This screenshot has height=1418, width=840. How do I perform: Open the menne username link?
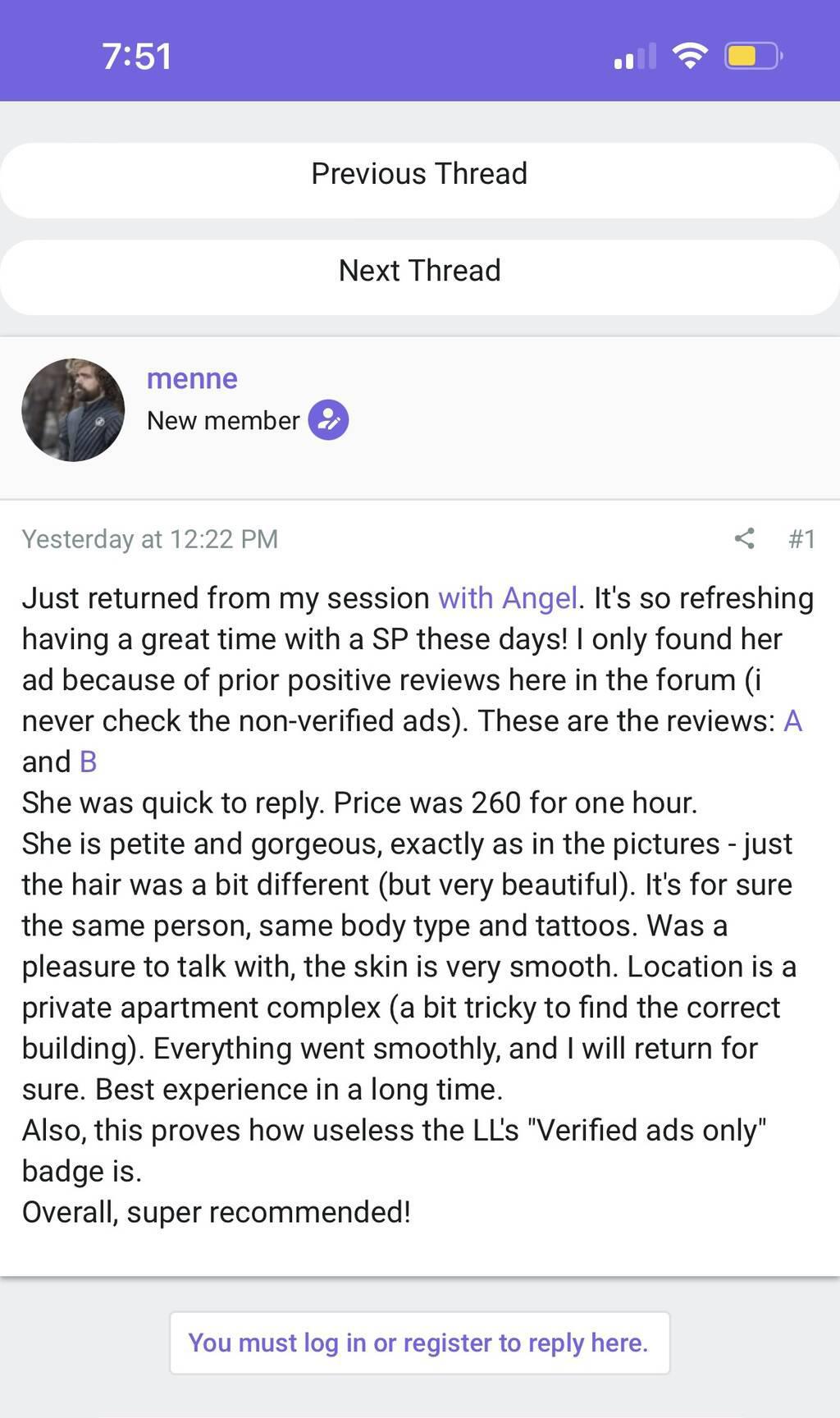tap(192, 378)
